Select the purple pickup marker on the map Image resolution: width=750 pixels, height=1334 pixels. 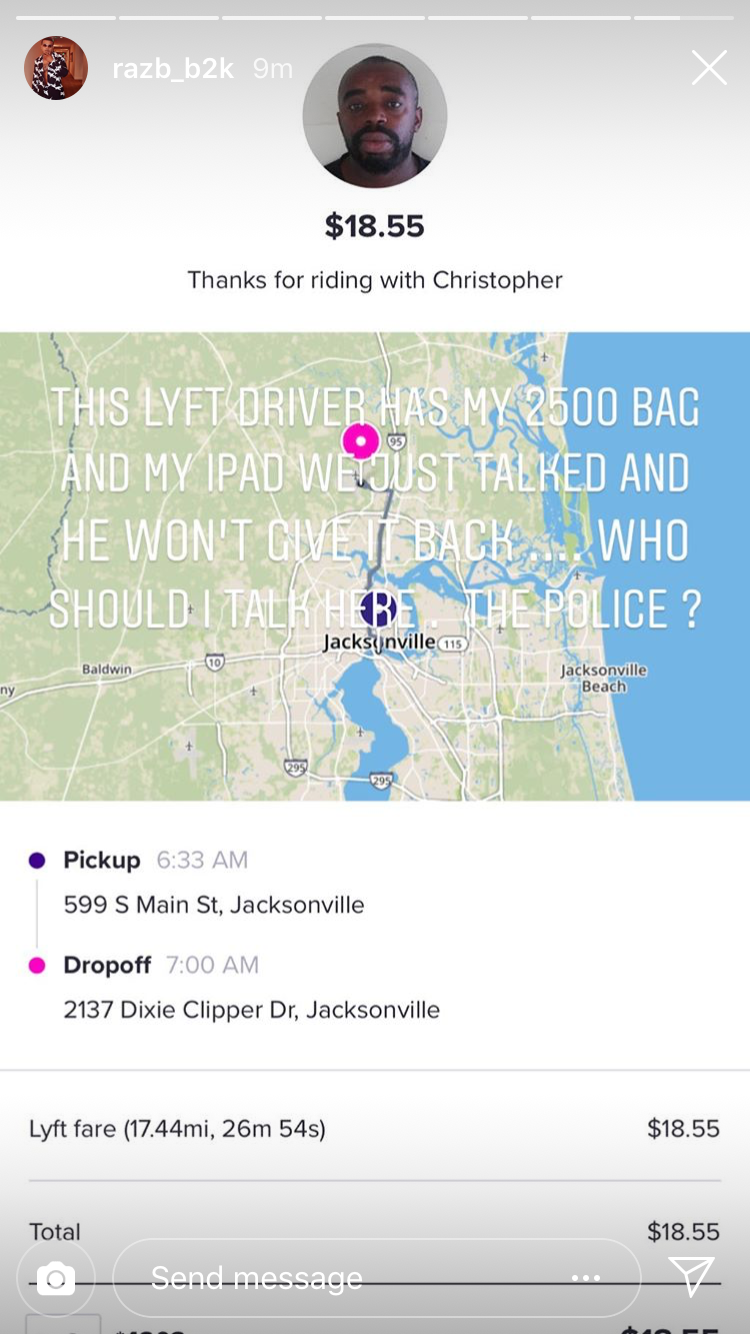[x=376, y=608]
